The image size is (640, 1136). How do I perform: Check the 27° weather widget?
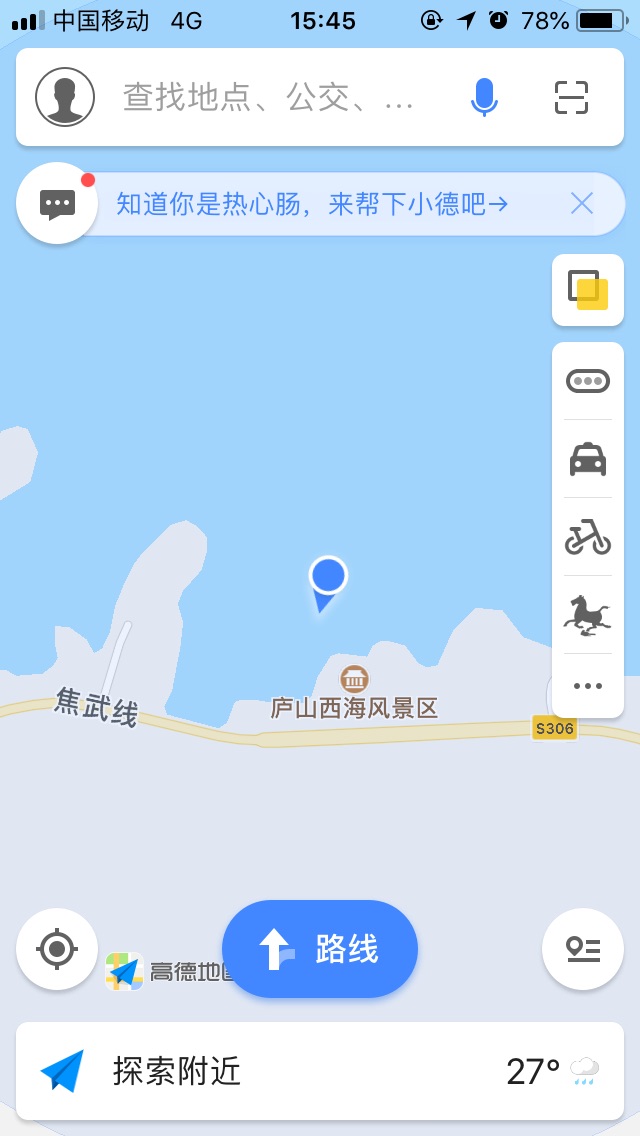pyautogui.click(x=553, y=1071)
